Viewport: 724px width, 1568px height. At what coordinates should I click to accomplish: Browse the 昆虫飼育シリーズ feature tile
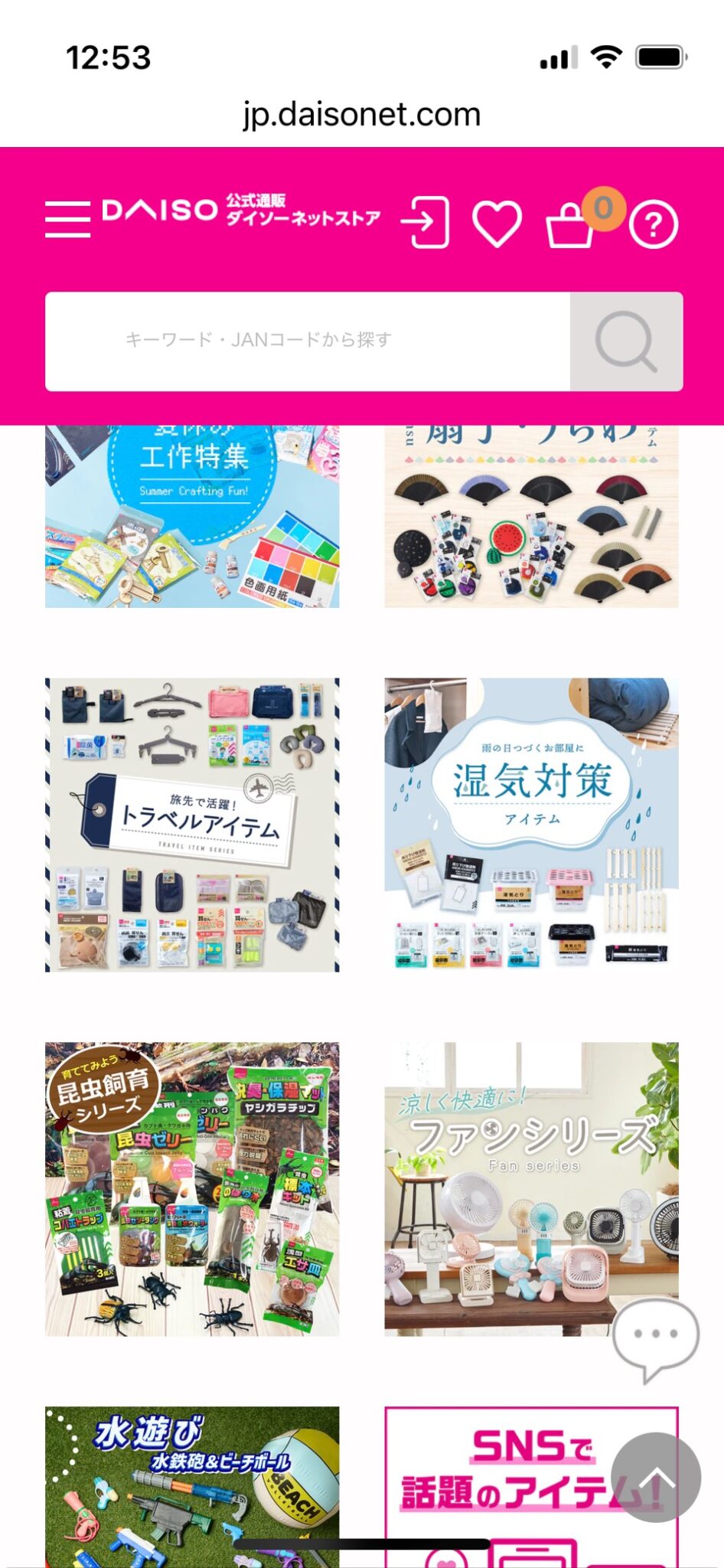[192, 1188]
